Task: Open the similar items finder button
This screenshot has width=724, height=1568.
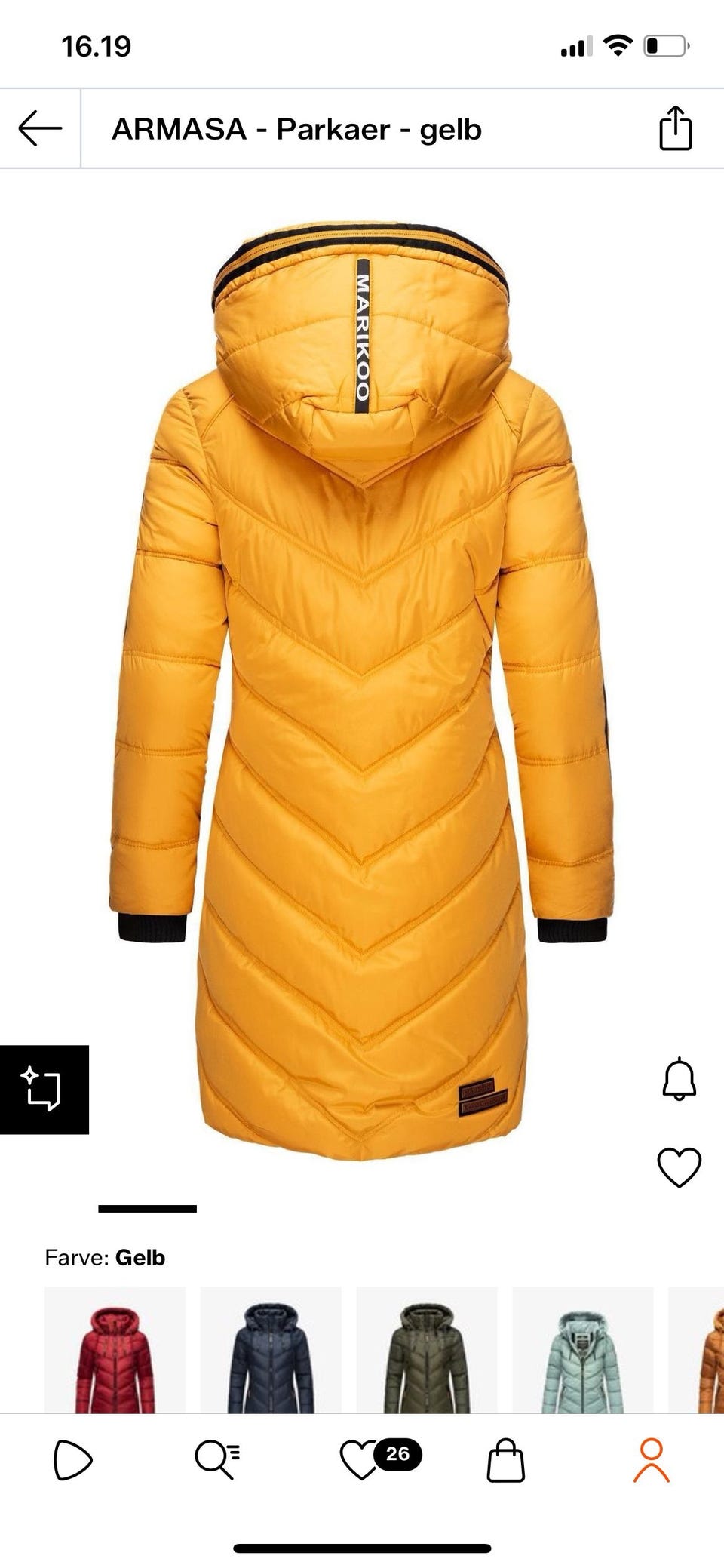Action: click(x=44, y=1089)
